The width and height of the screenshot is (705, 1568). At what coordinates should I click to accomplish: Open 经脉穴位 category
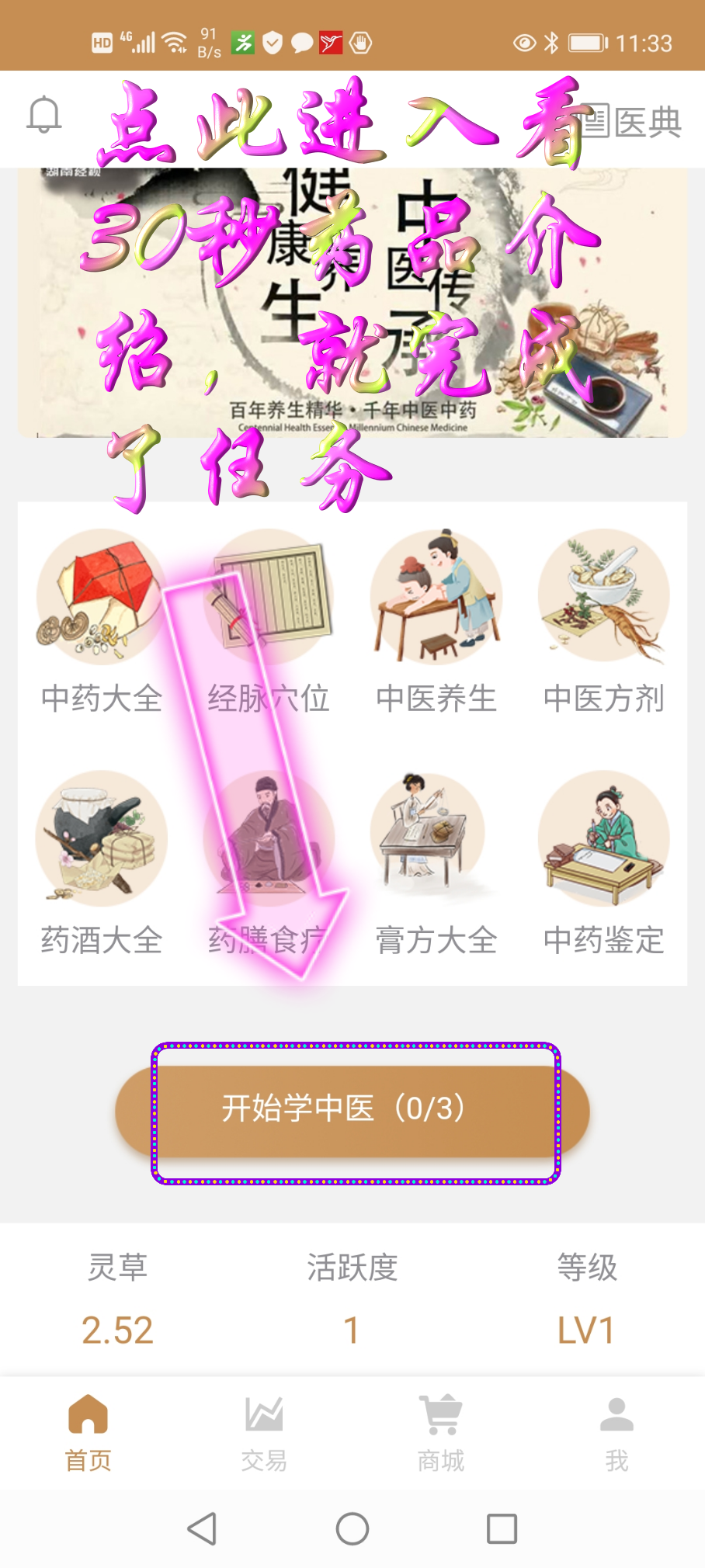[269, 621]
